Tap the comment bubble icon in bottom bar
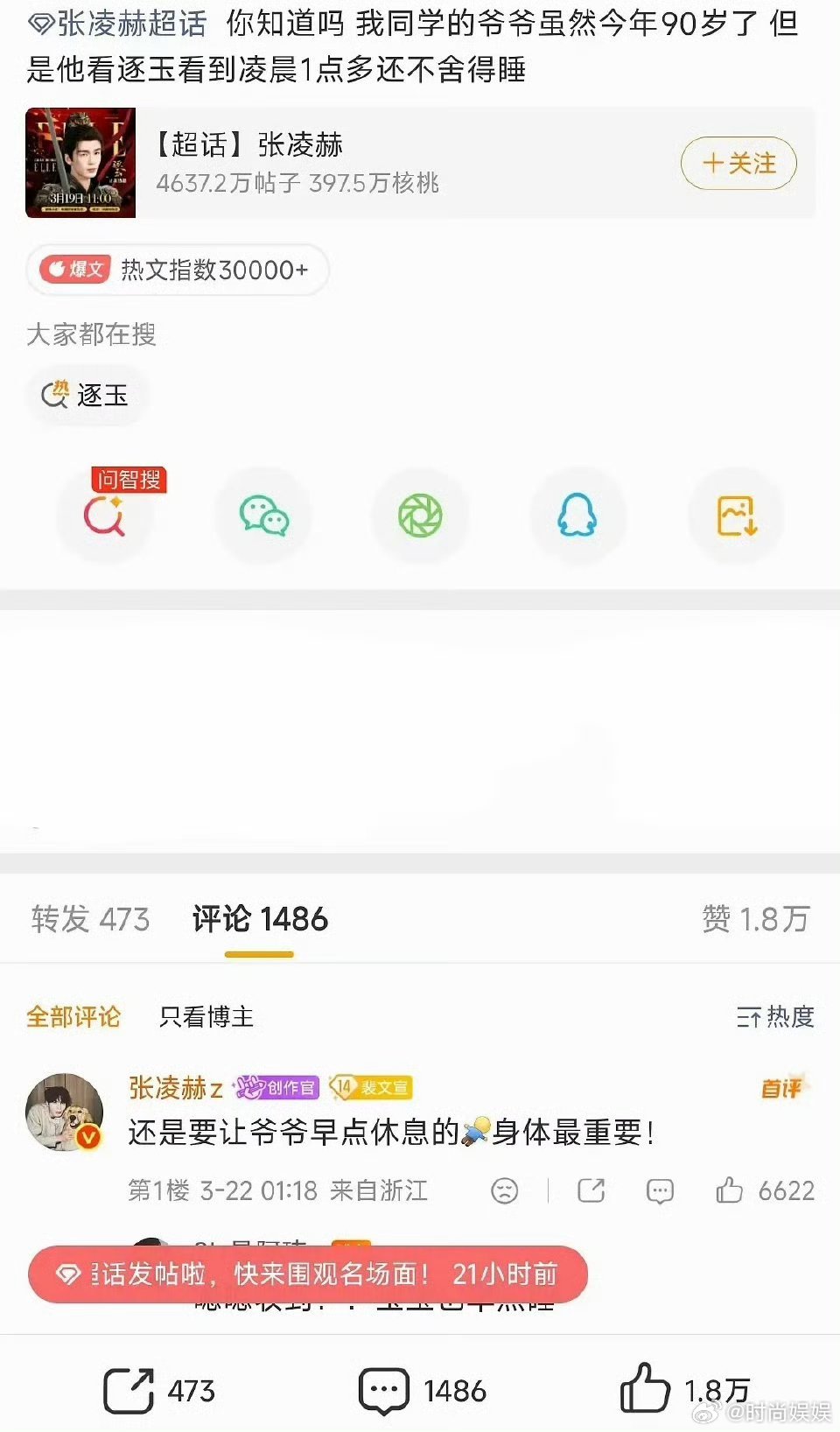Screen dimensions: 840x1432 [381, 1388]
